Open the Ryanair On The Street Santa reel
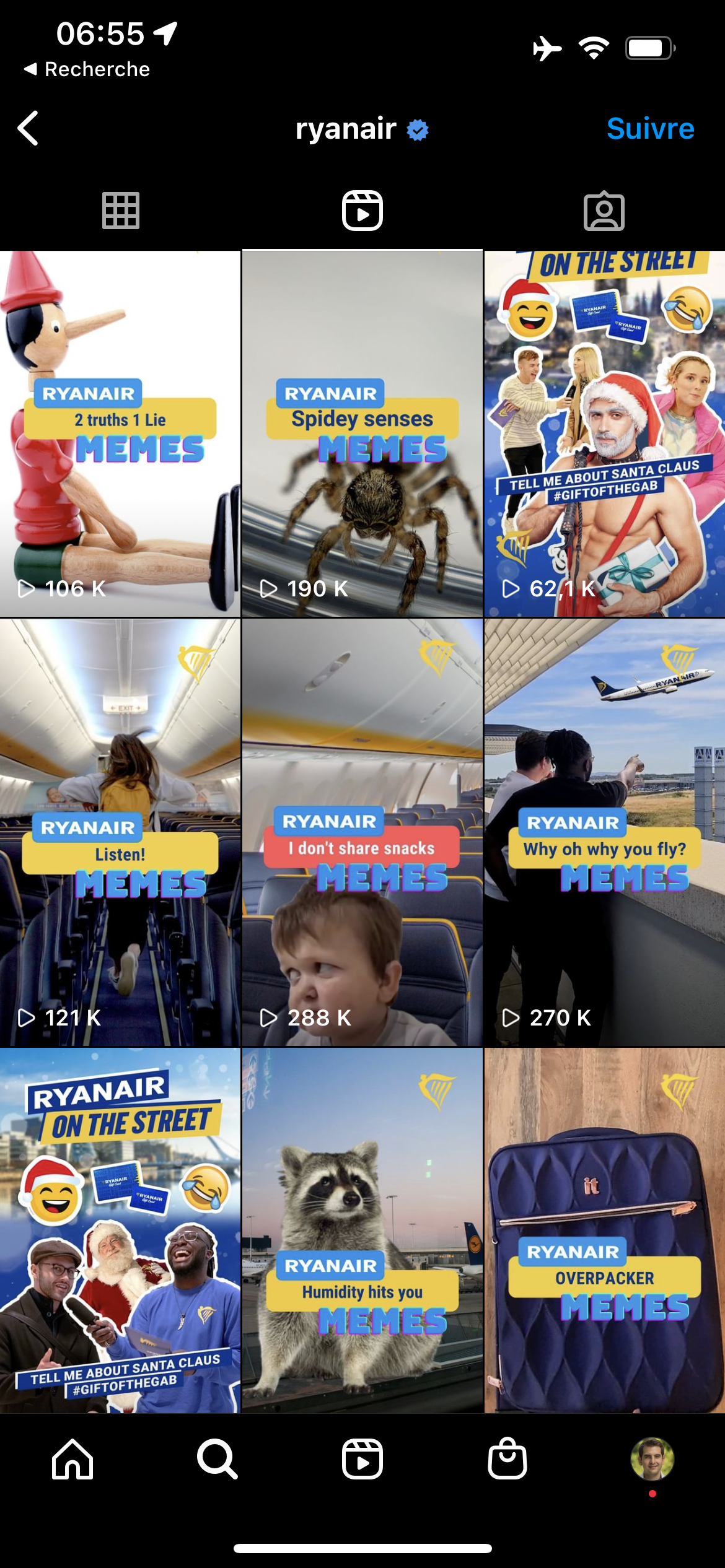This screenshot has height=1568, width=725. [120, 1229]
